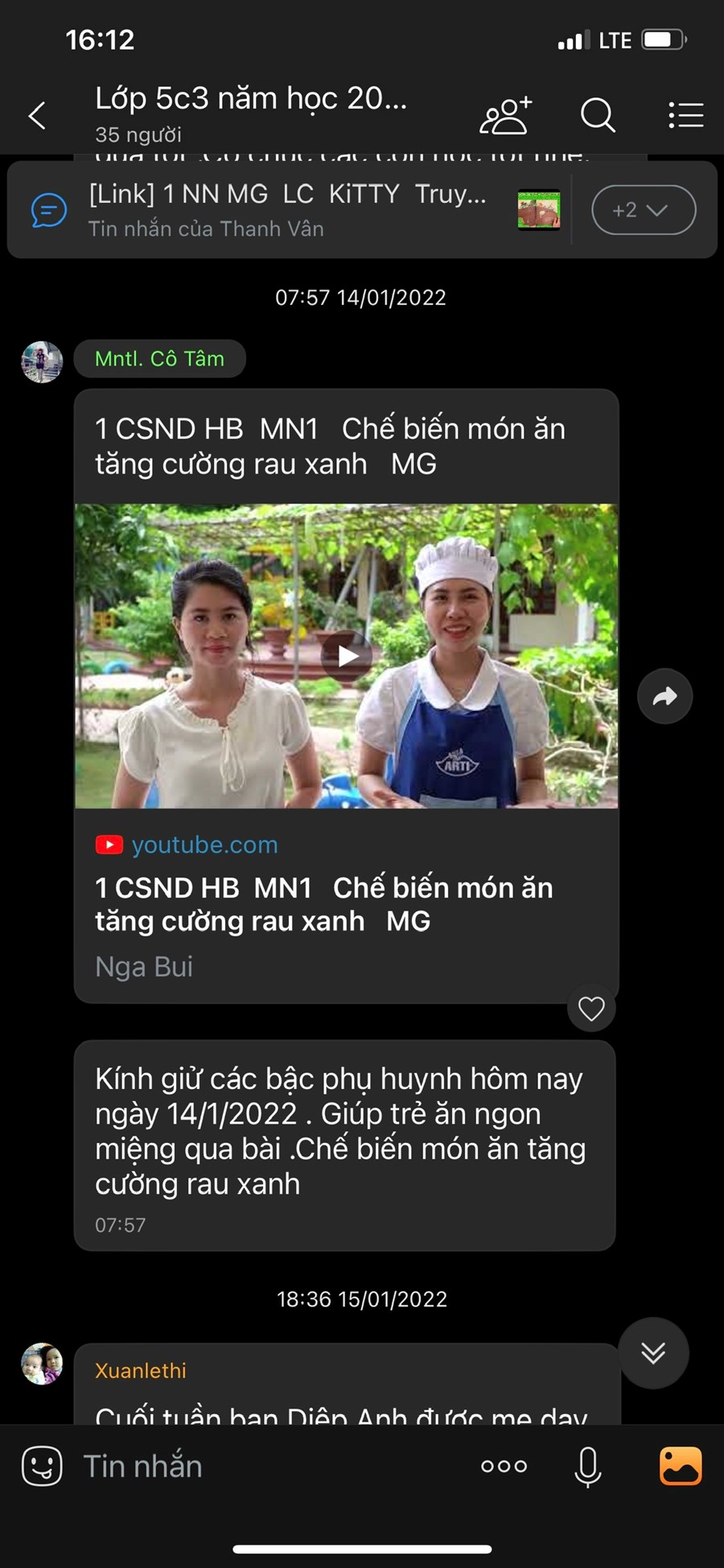View Mntl. Cô Tâm's profile picture
This screenshot has width=724, height=1568.
[42, 361]
